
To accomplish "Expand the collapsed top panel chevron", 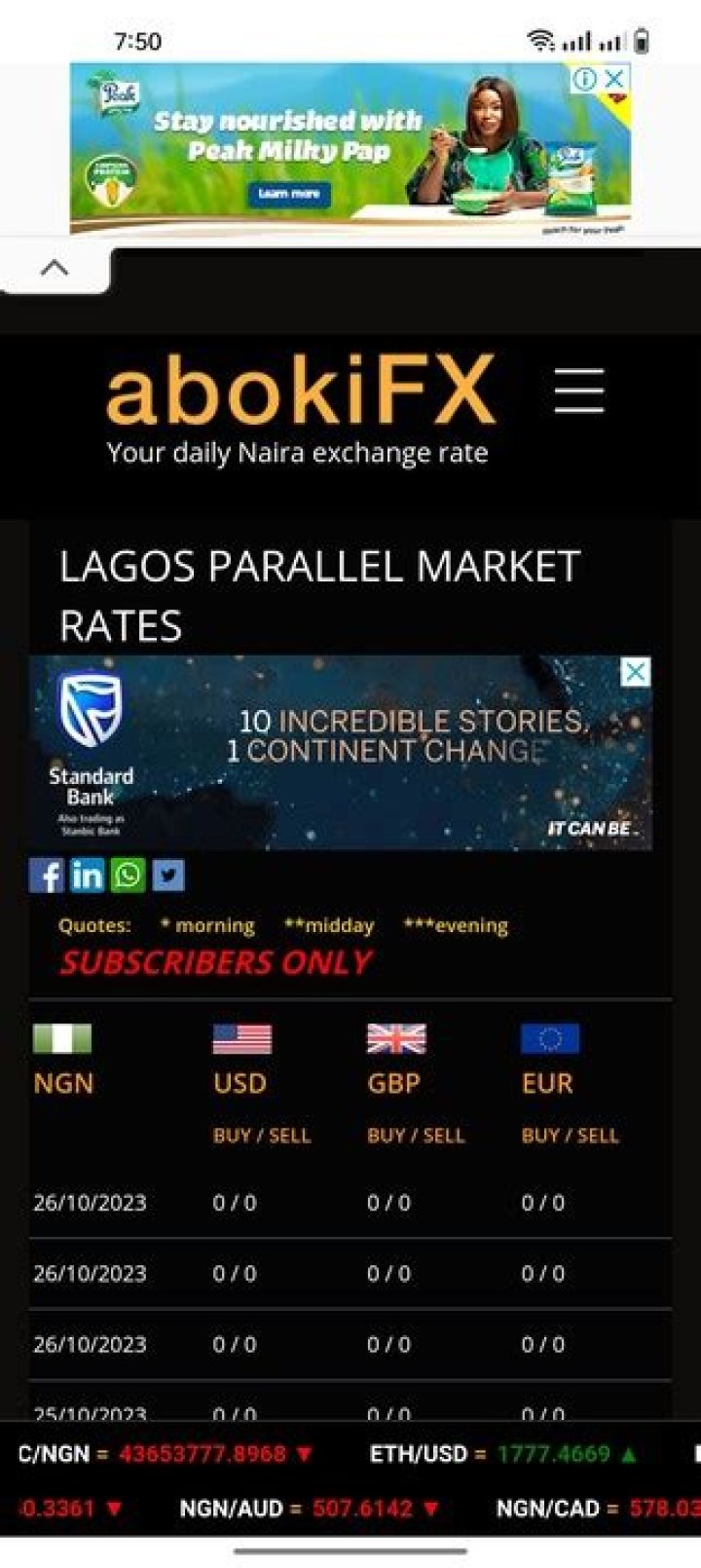I will (55, 268).
